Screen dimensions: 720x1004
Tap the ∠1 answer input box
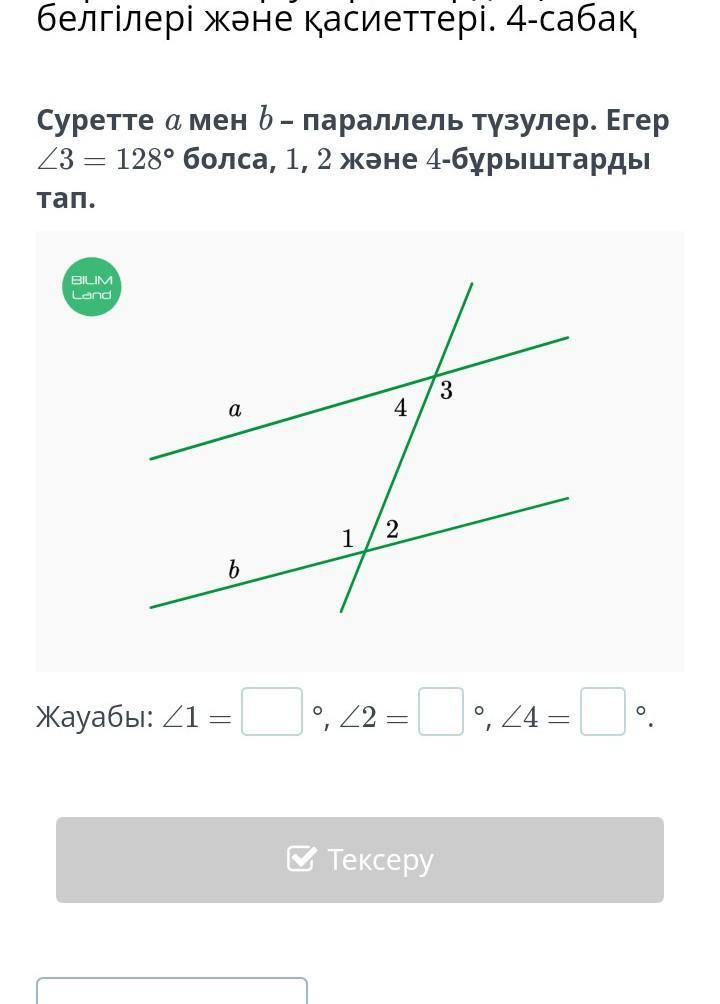272,712
